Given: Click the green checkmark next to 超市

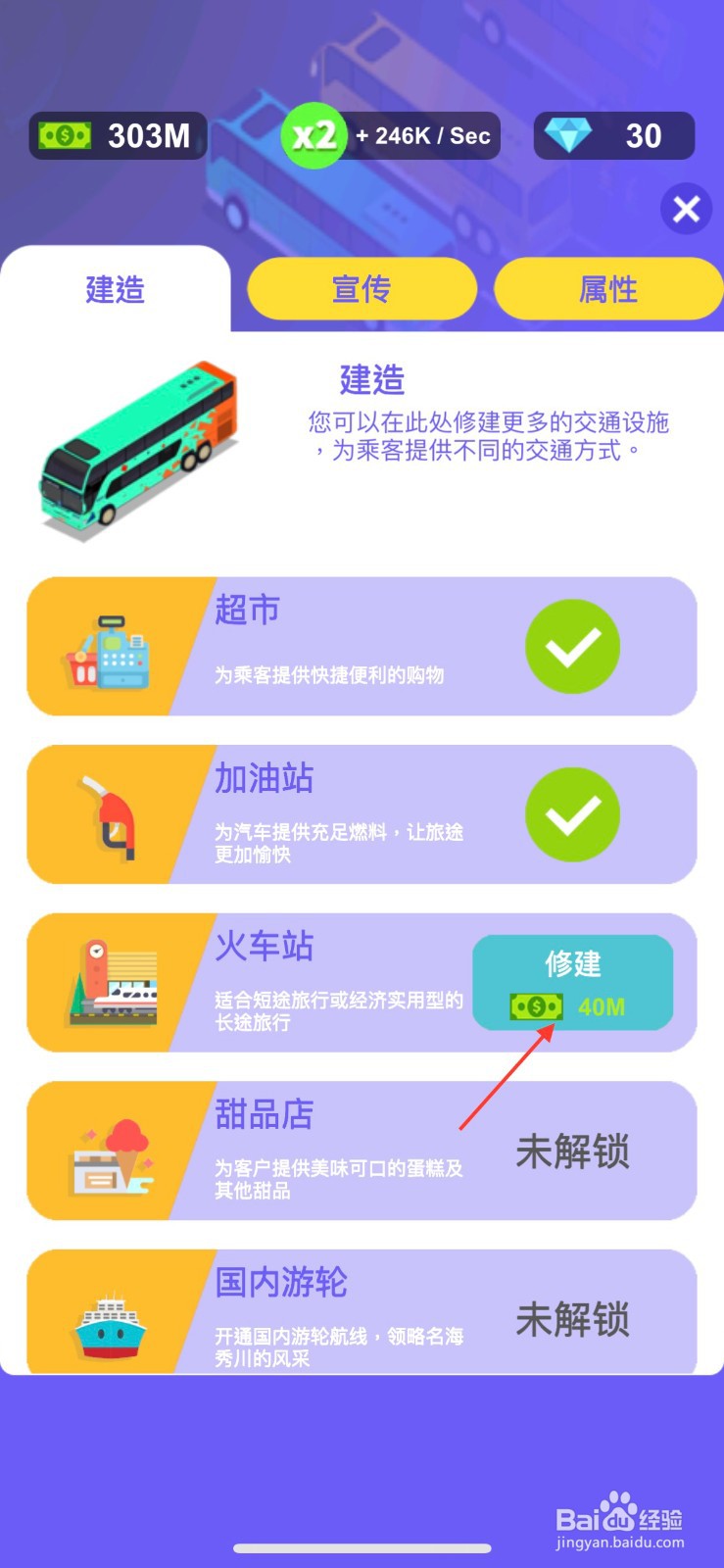Looking at the screenshot, I should coord(572,646).
